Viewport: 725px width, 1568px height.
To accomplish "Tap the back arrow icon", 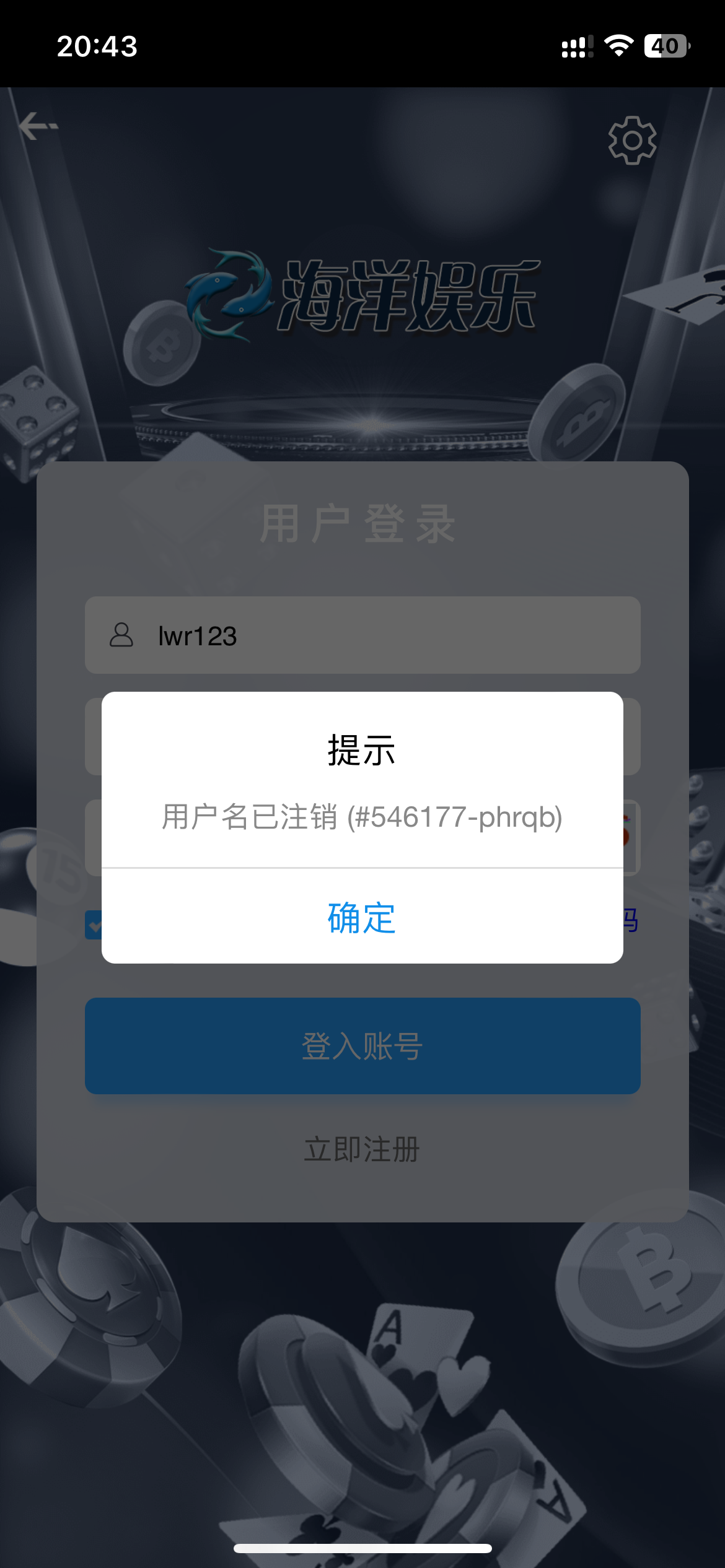I will [38, 126].
